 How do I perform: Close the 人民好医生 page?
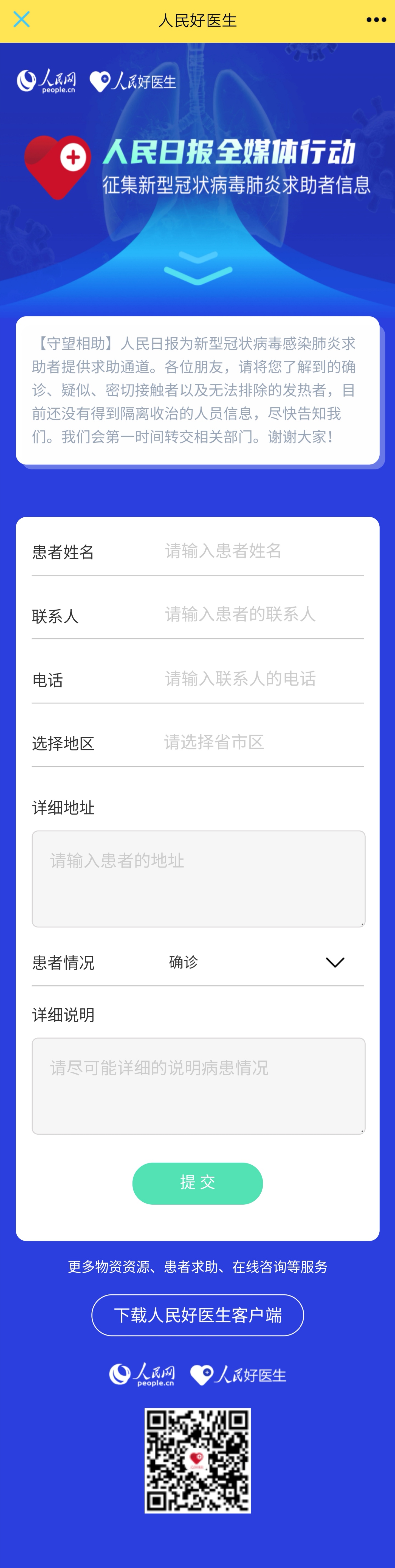tap(21, 19)
